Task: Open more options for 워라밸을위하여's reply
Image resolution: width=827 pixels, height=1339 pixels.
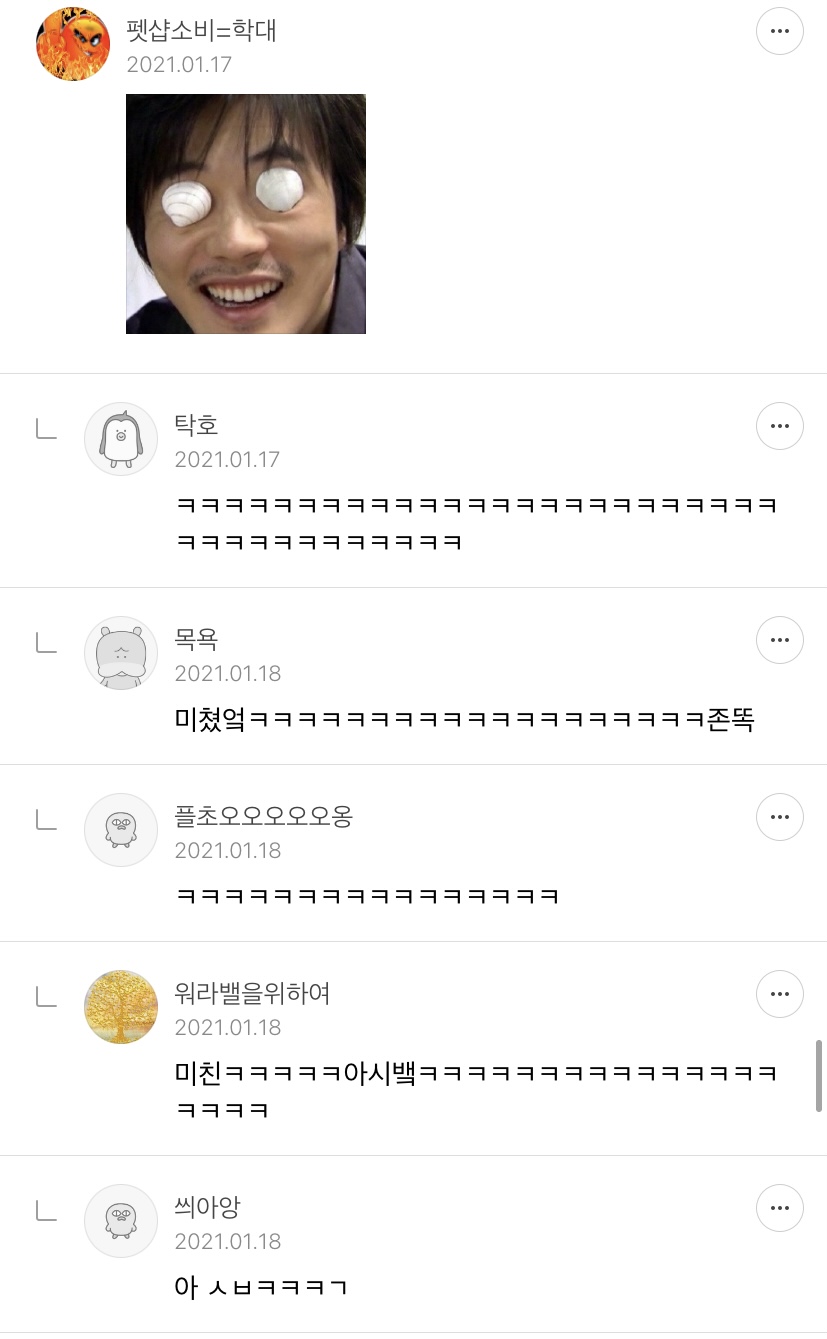Action: [779, 994]
